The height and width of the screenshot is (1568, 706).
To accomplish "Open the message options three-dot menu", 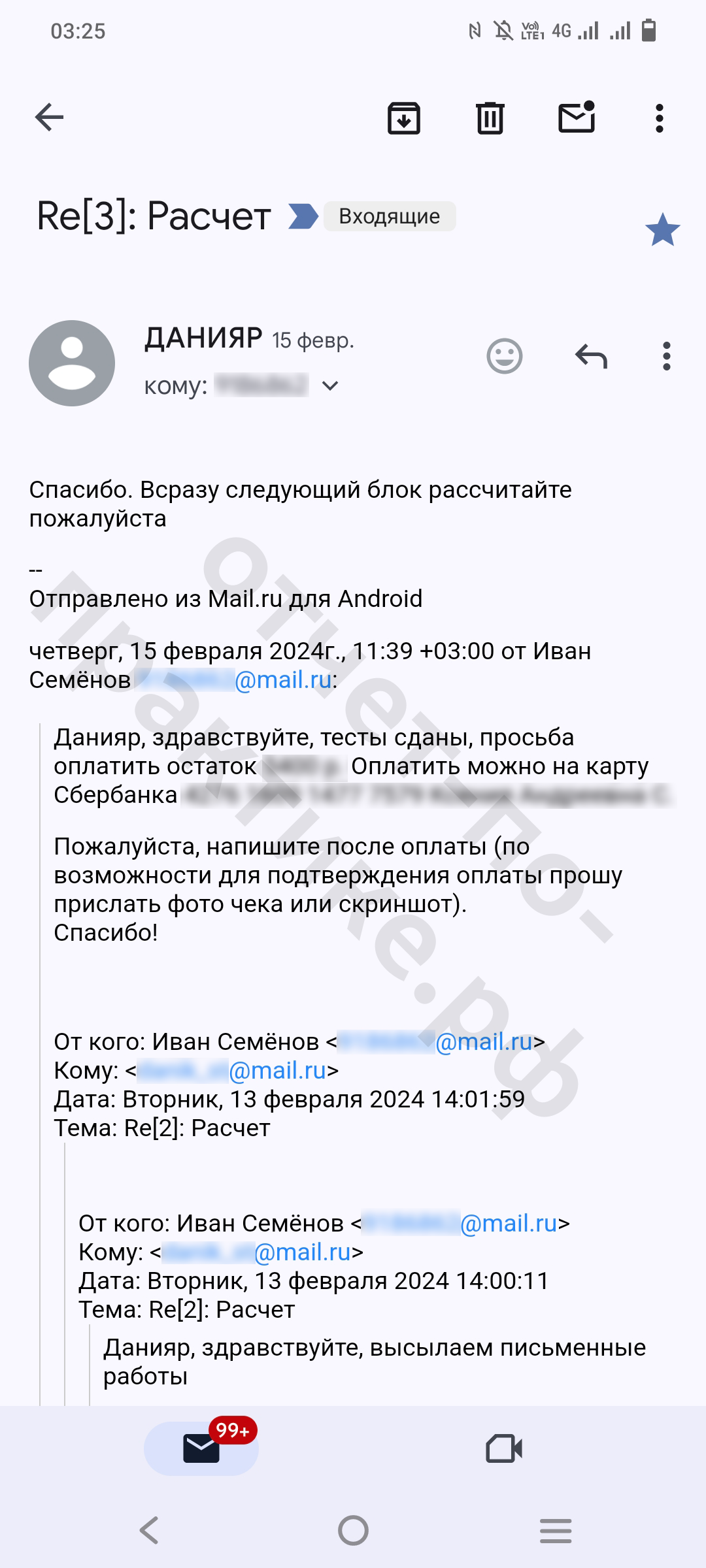I will 666,357.
